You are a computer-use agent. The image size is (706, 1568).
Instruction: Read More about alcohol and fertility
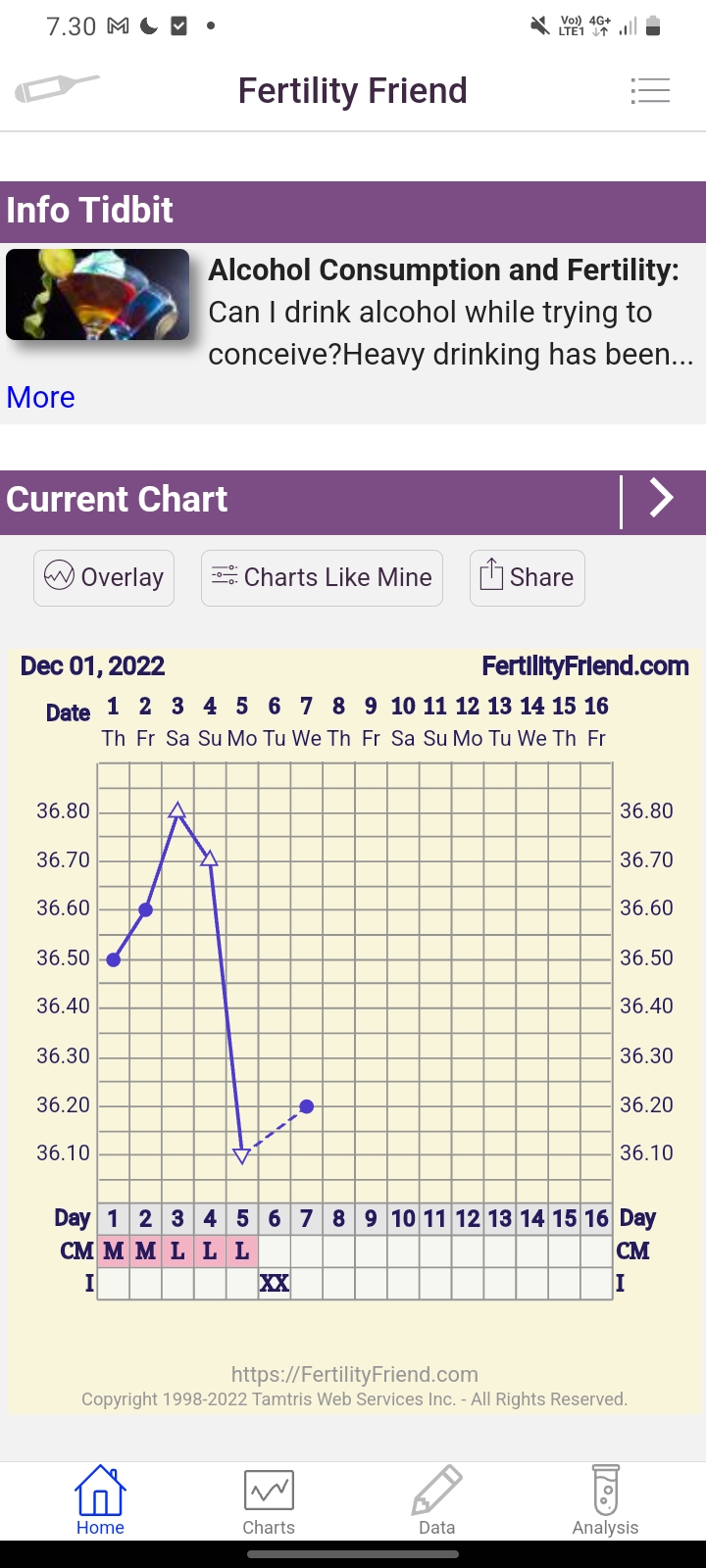point(41,397)
